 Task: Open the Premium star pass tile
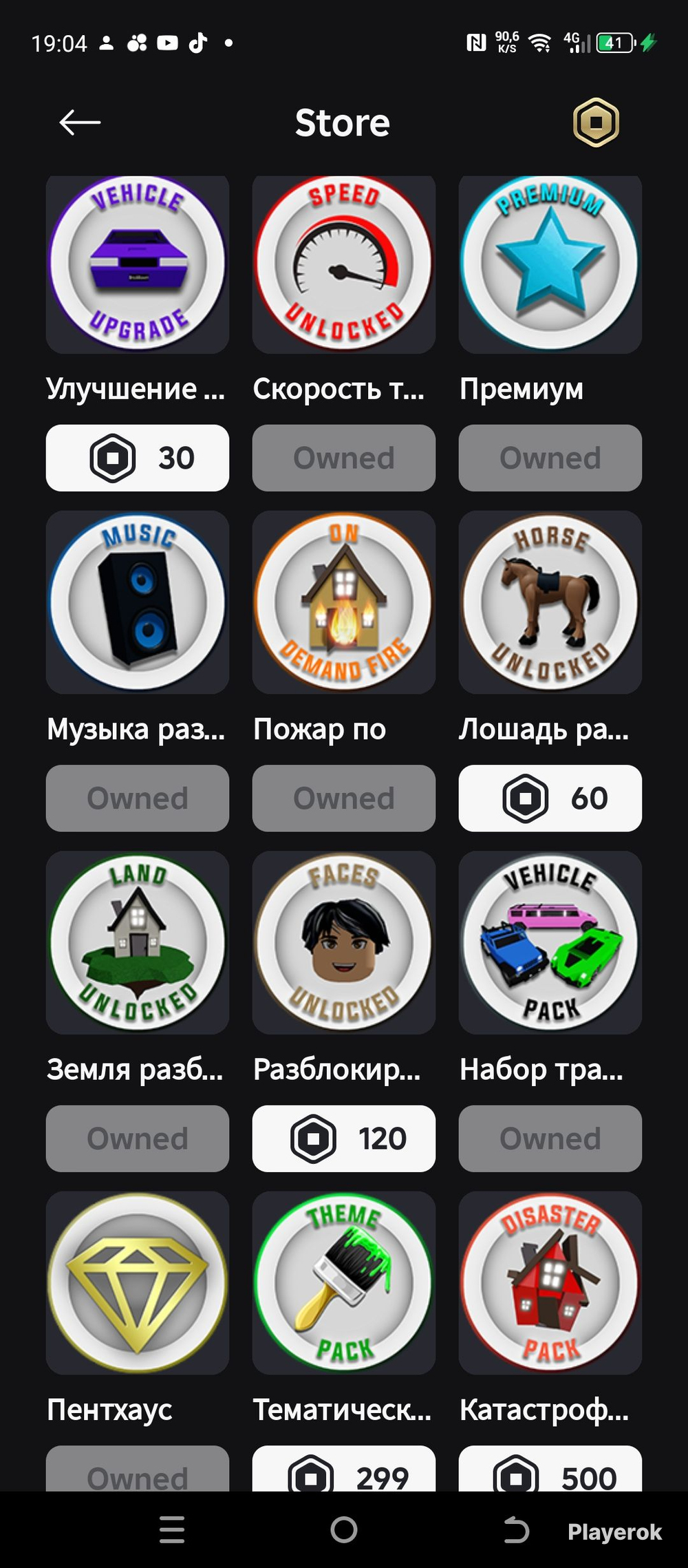point(550,264)
